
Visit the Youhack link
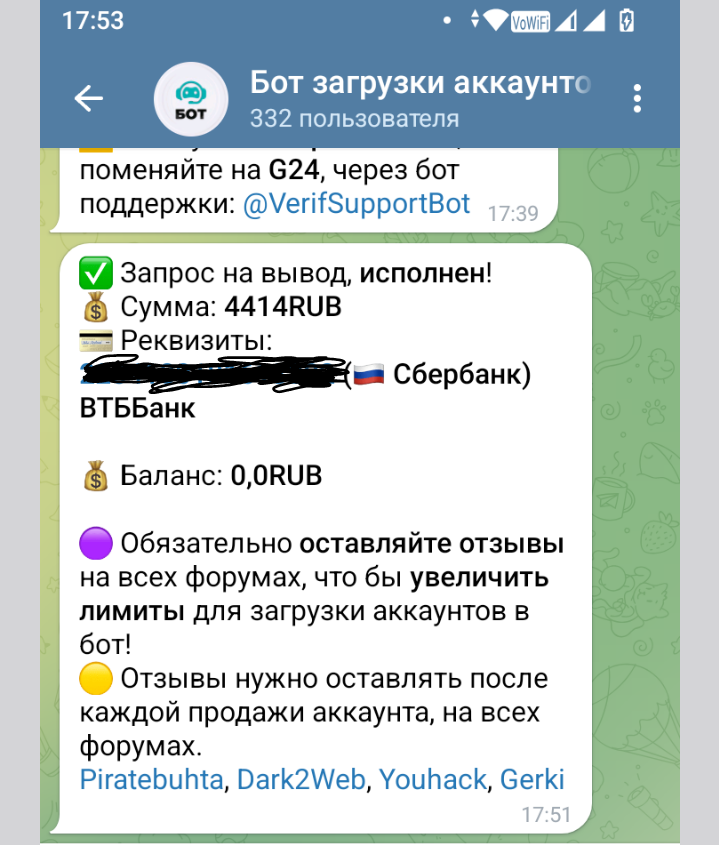433,779
